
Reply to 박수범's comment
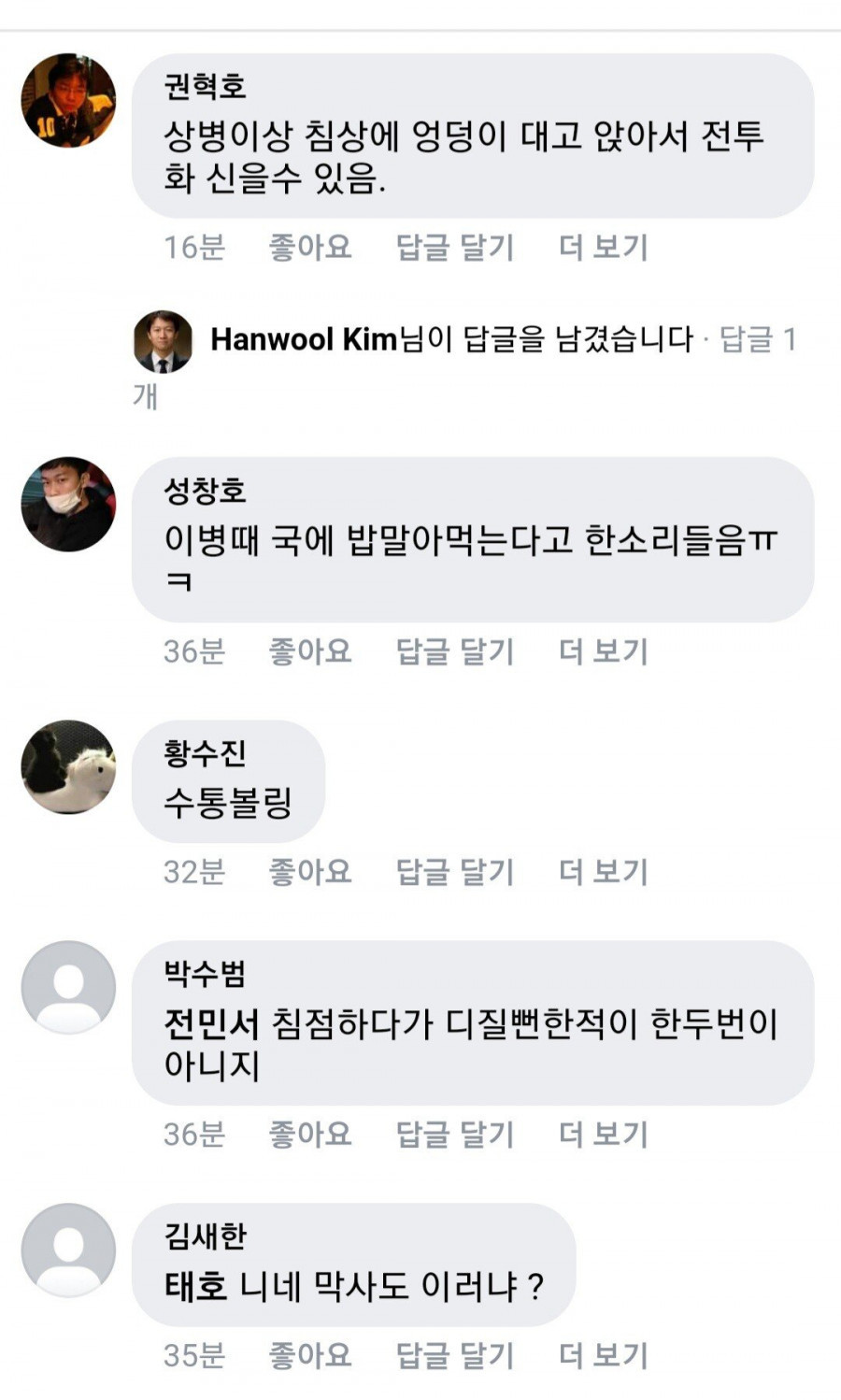[455, 1134]
